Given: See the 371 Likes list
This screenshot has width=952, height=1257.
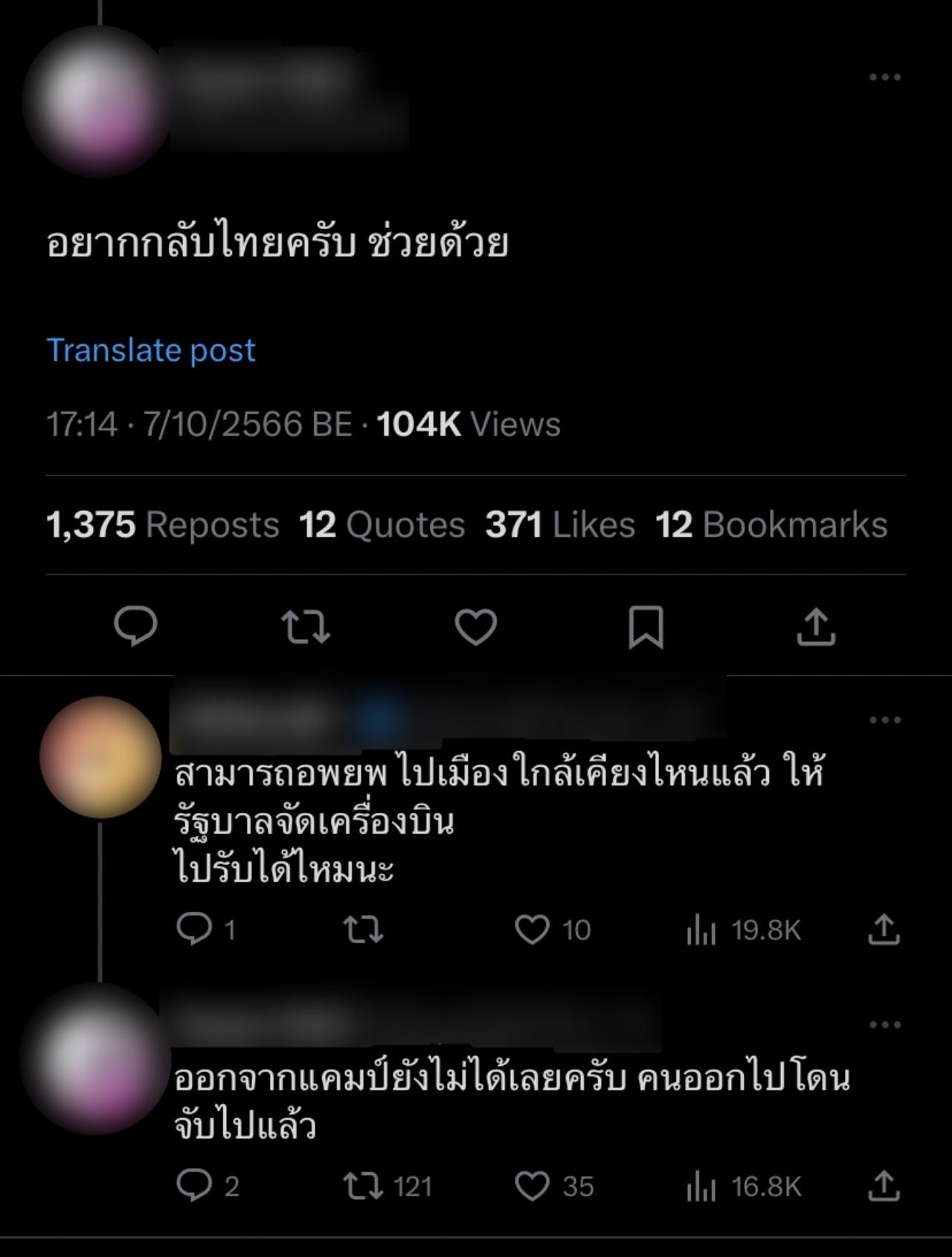Looking at the screenshot, I should tap(560, 525).
